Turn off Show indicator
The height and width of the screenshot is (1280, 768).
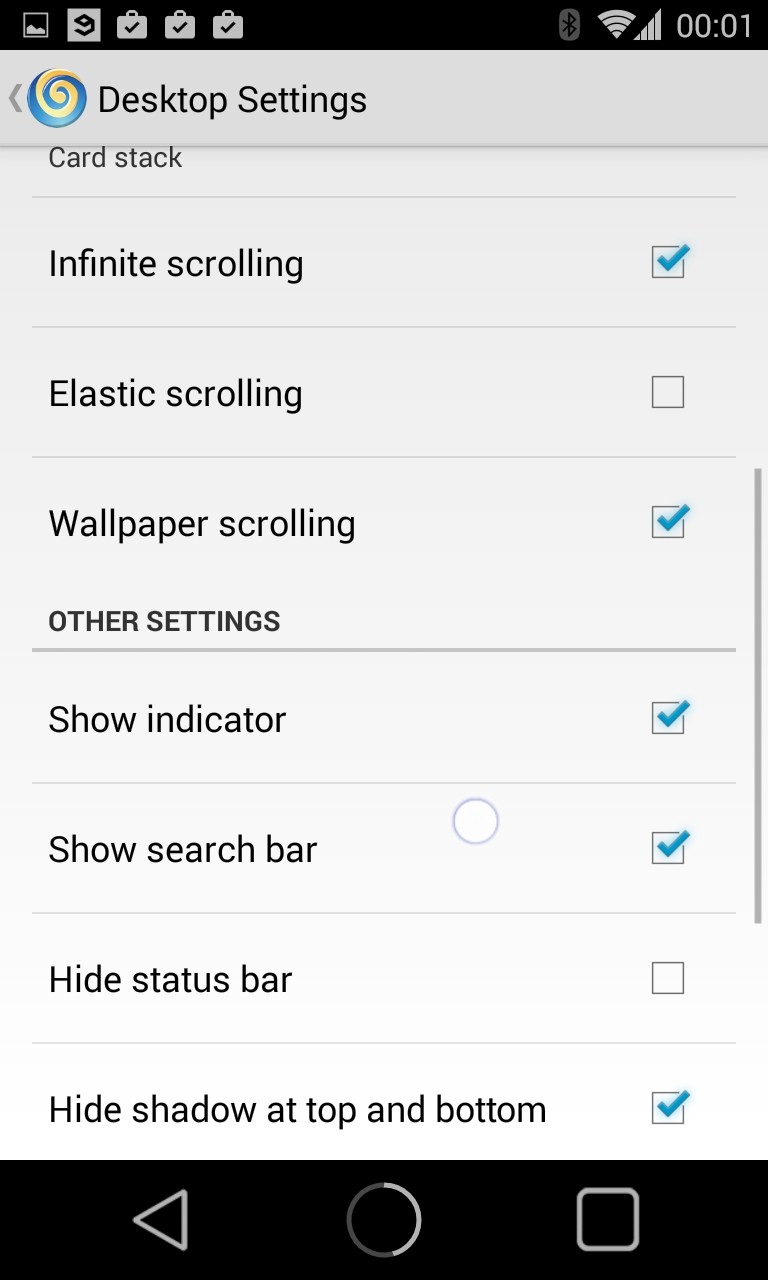[668, 718]
